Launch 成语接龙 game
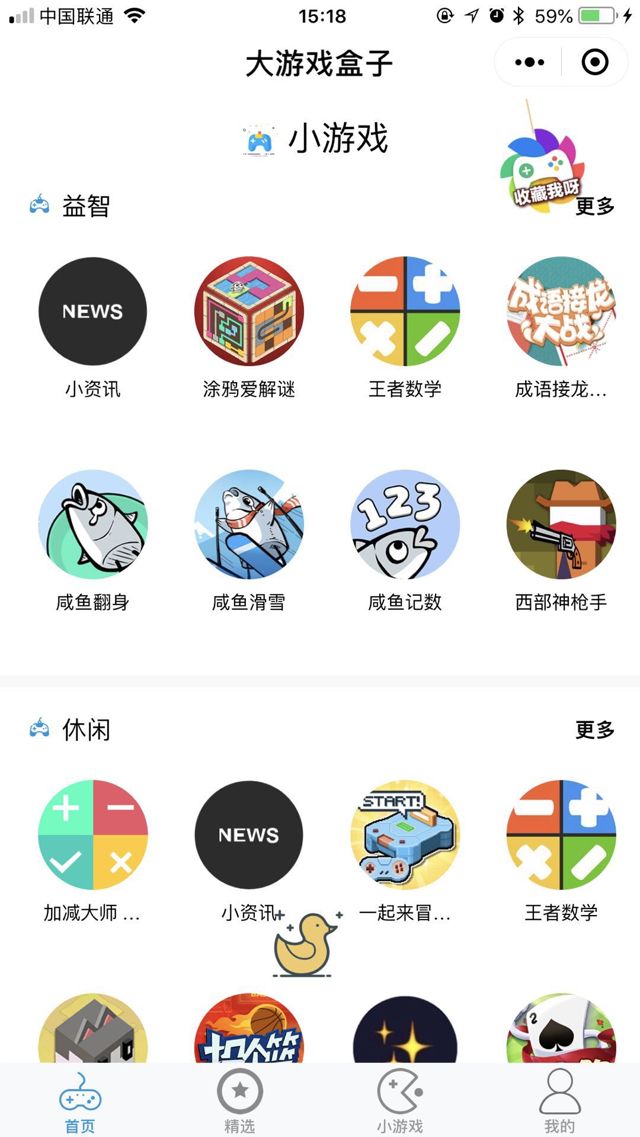Image resolution: width=640 pixels, height=1137 pixels. click(x=560, y=311)
